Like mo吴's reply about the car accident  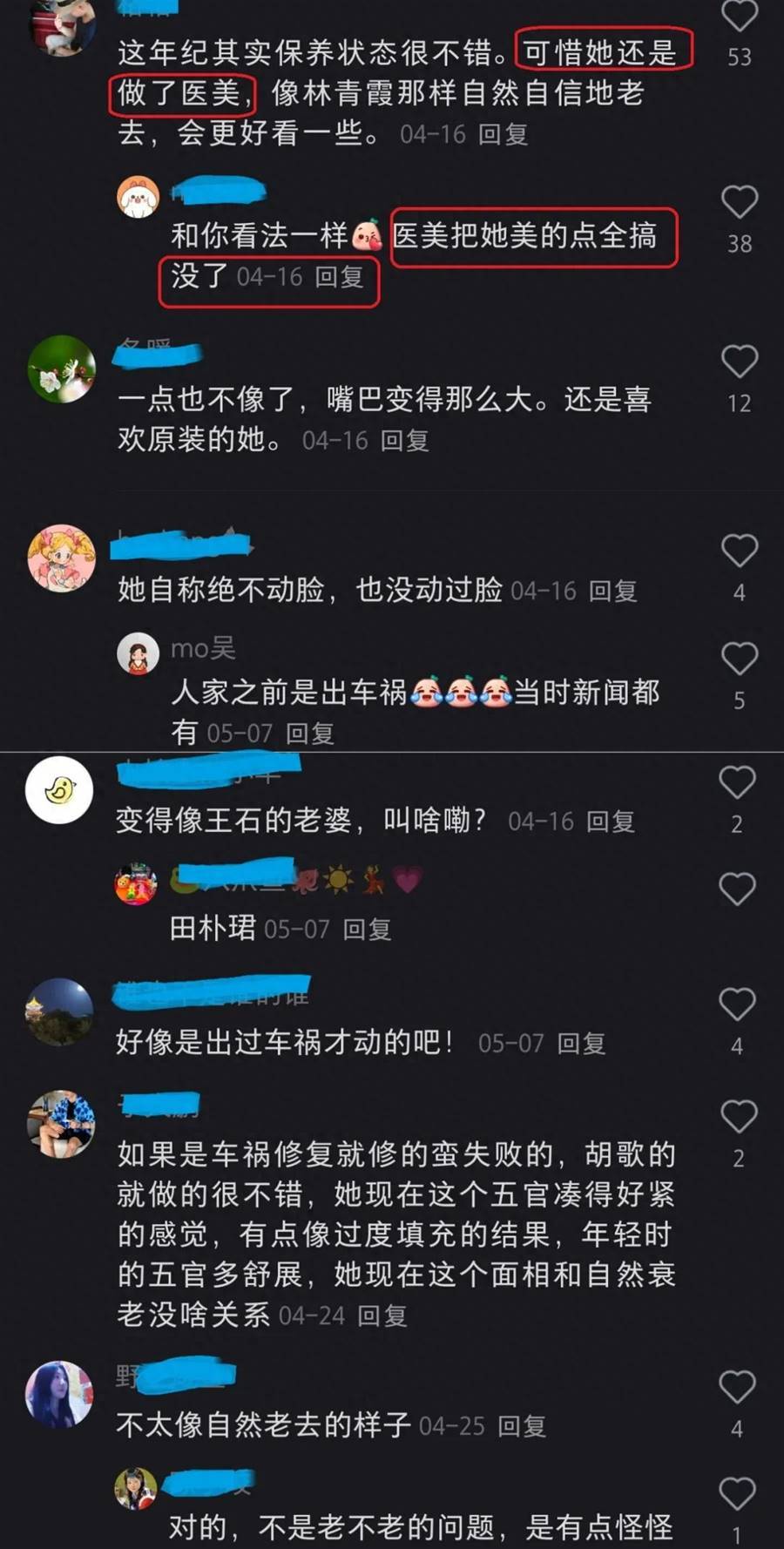pos(739,660)
